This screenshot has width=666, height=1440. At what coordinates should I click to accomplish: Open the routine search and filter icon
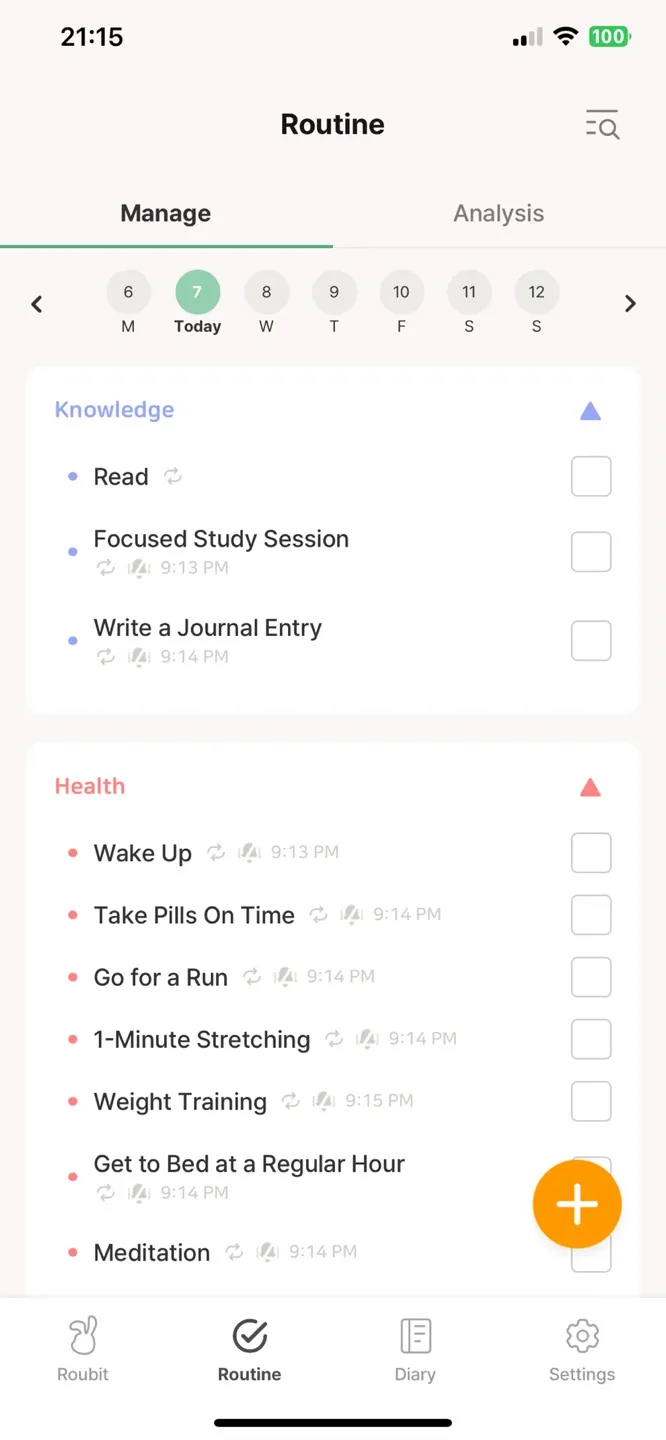(602, 125)
